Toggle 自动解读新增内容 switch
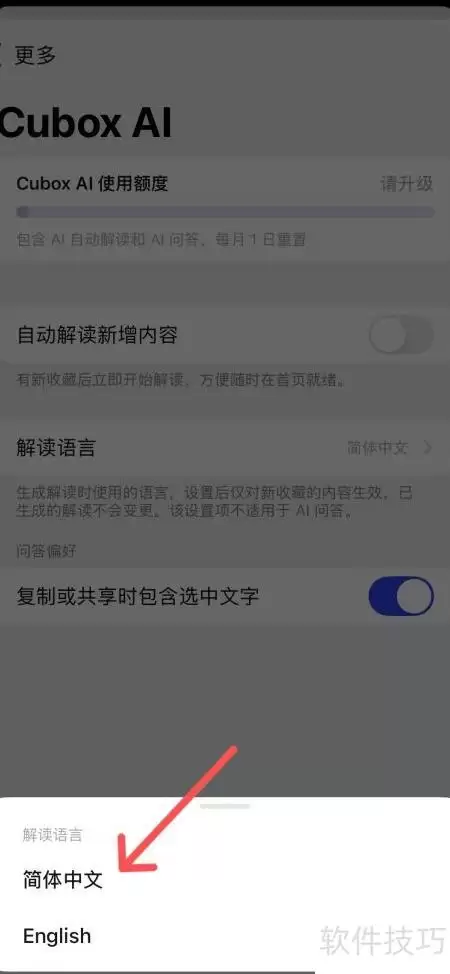Image resolution: width=450 pixels, height=974 pixels. pos(401,335)
